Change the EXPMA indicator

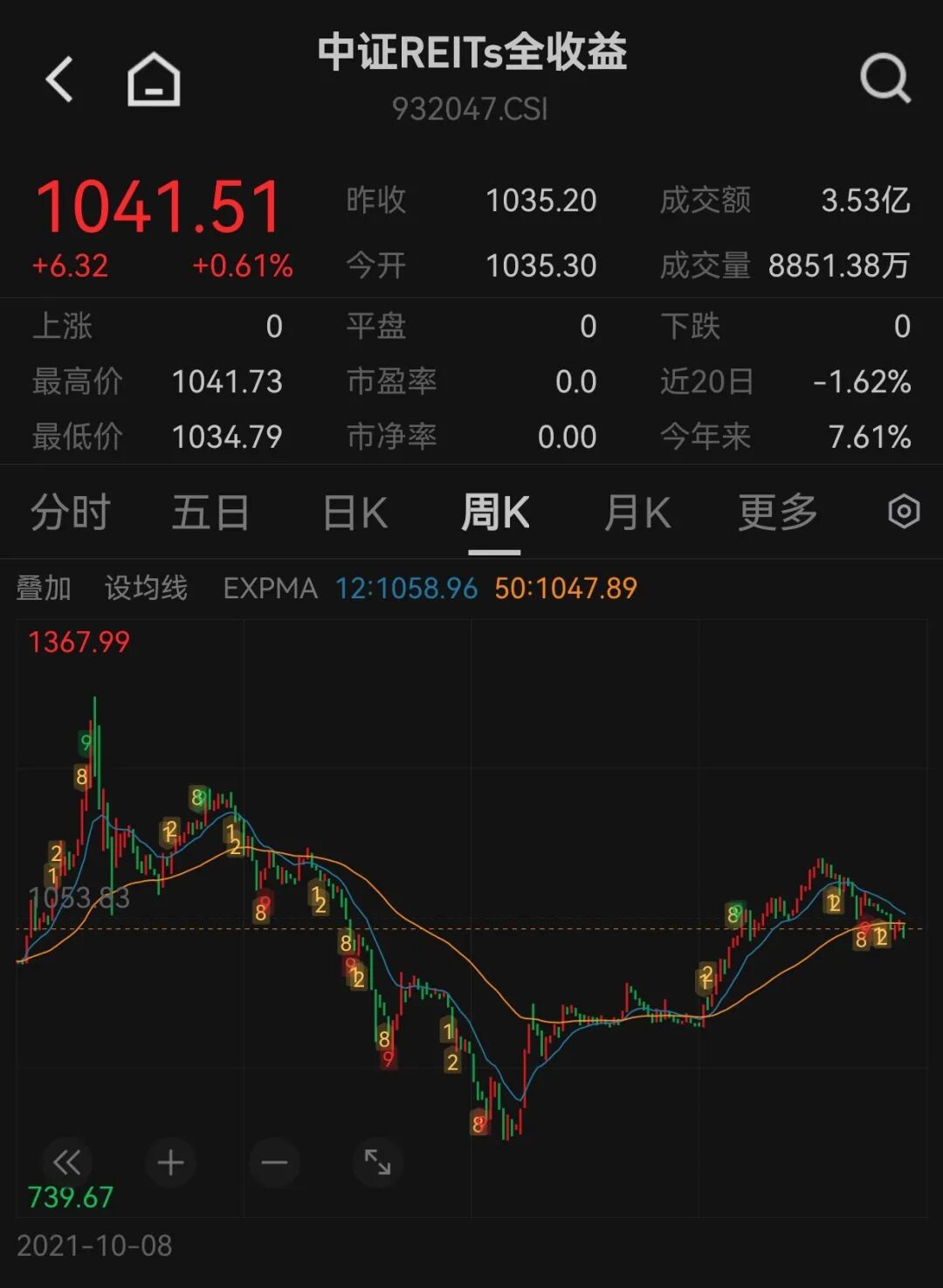270,589
